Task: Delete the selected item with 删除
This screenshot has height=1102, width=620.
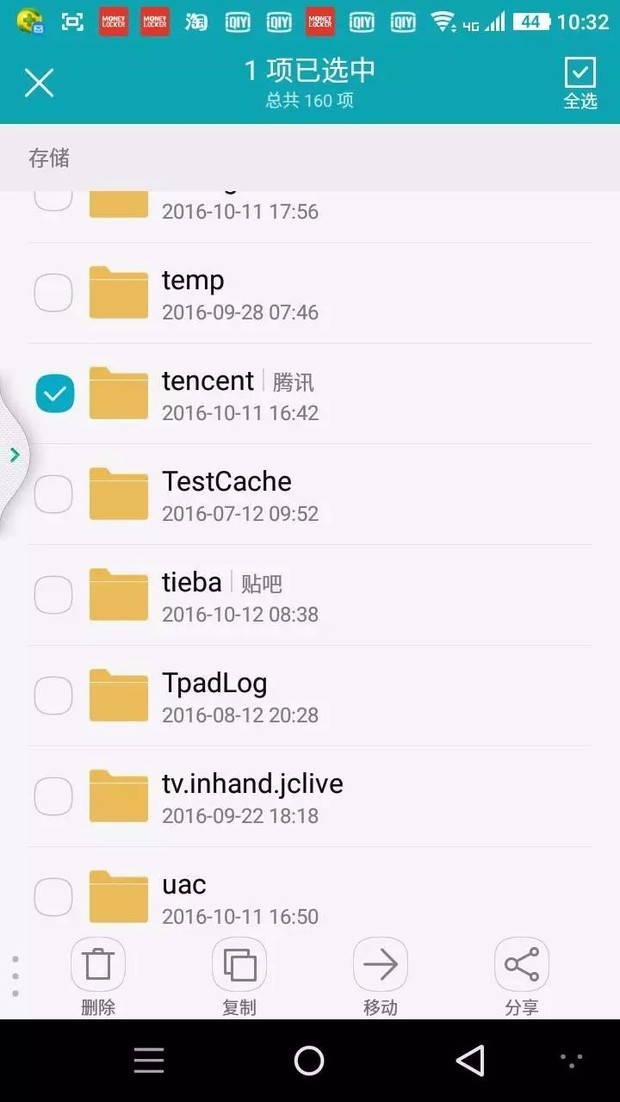Action: pos(98,976)
